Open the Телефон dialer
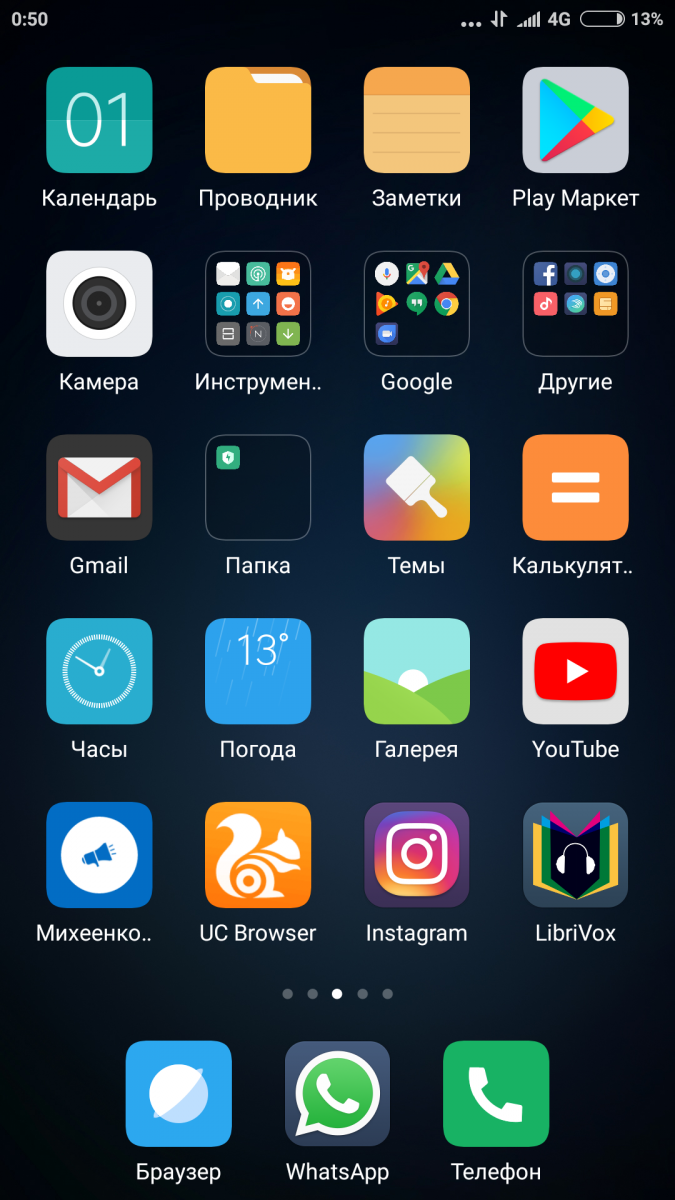 496,1094
